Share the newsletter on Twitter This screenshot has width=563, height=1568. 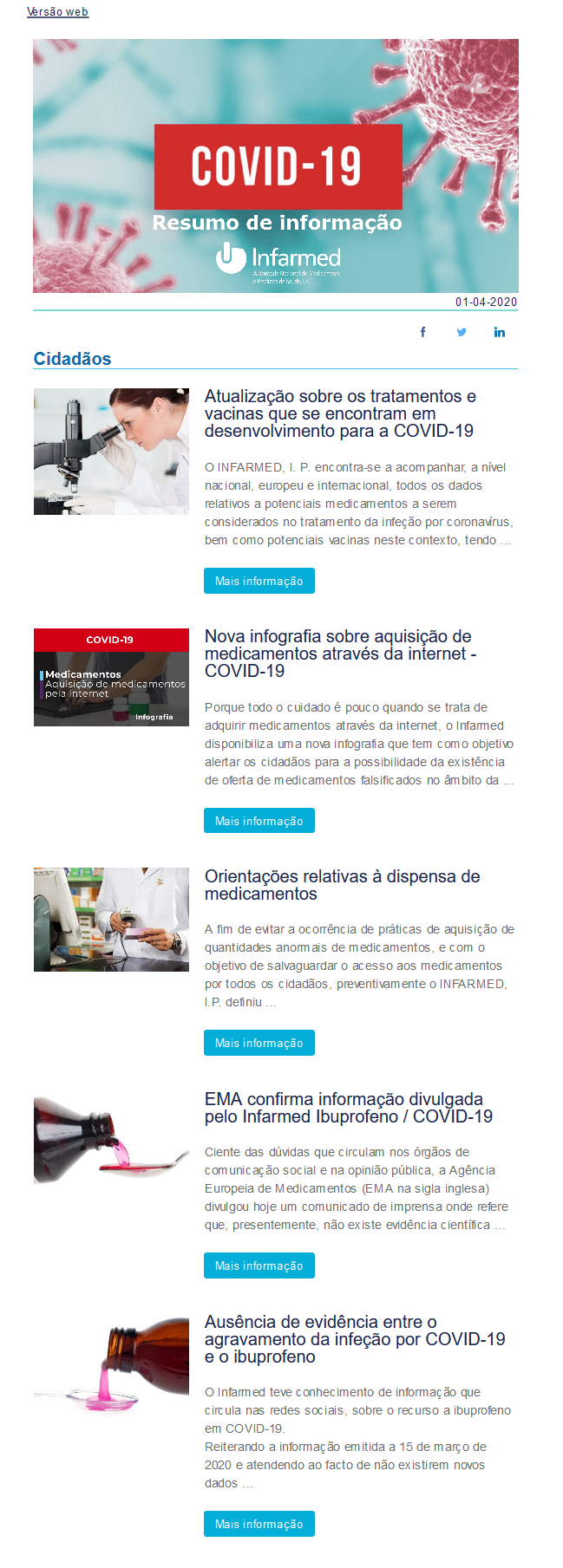[x=462, y=332]
